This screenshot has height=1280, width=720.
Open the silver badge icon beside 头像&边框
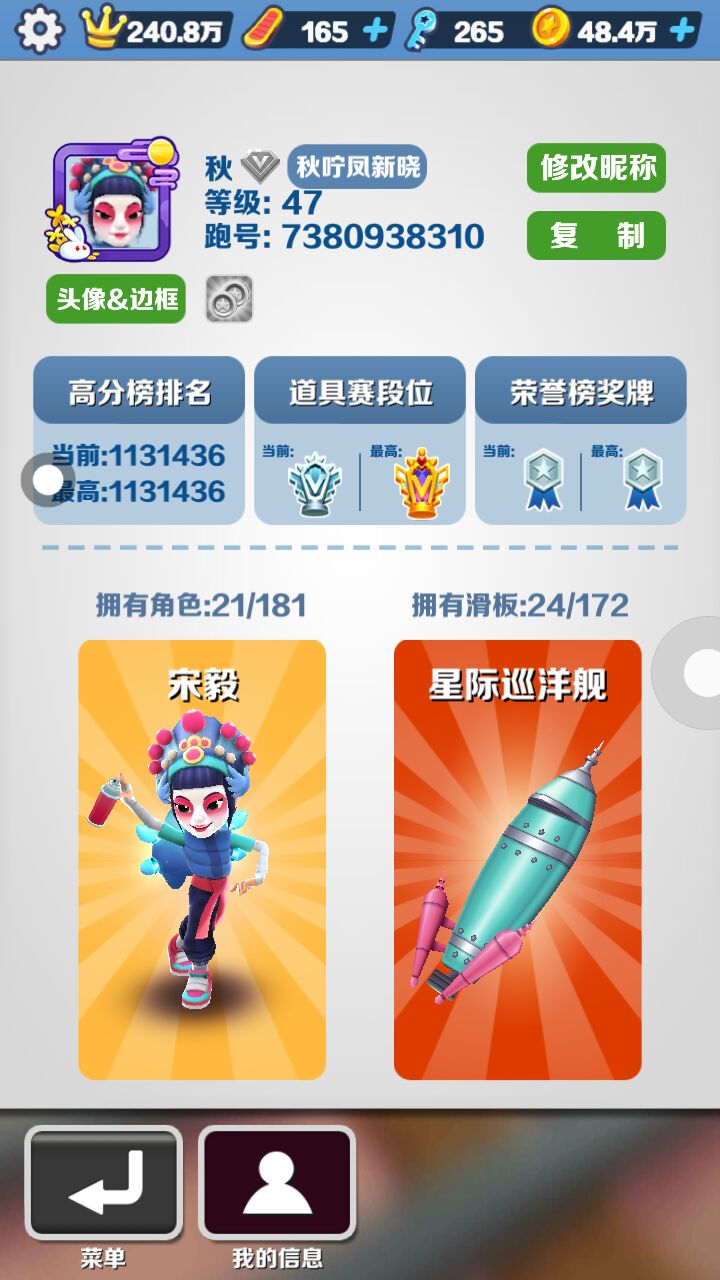click(x=229, y=299)
